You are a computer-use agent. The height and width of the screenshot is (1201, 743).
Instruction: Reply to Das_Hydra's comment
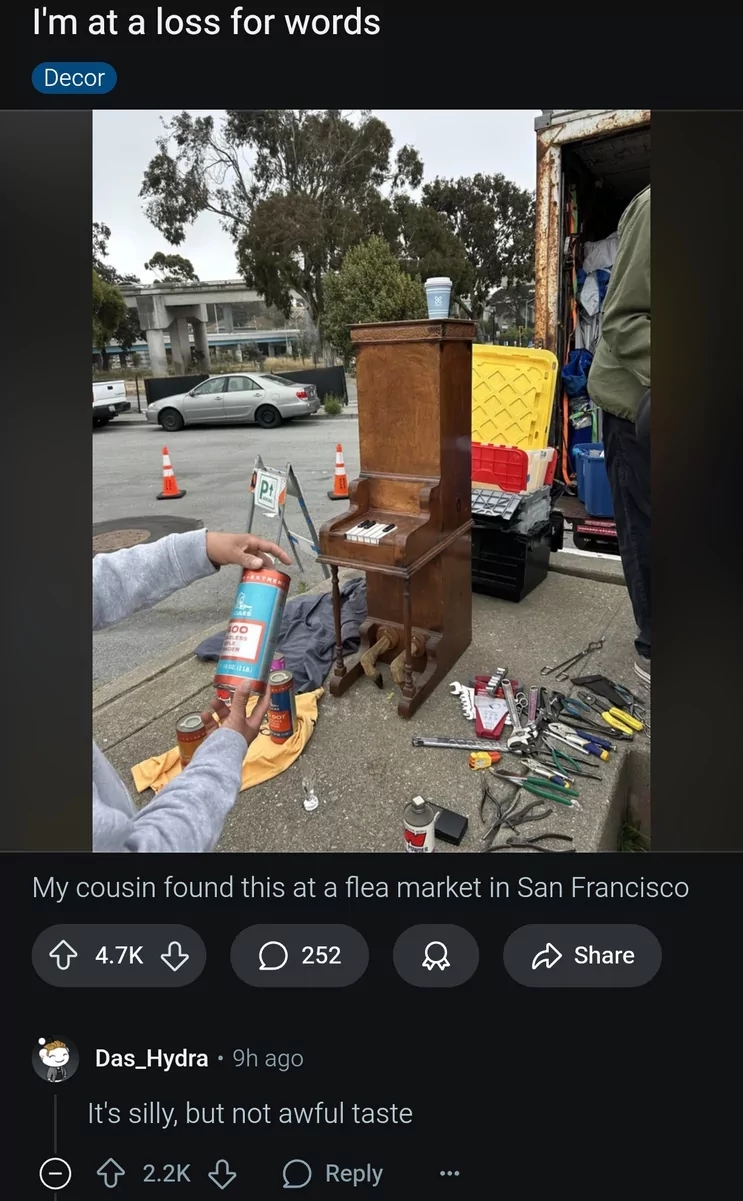coord(333,1173)
